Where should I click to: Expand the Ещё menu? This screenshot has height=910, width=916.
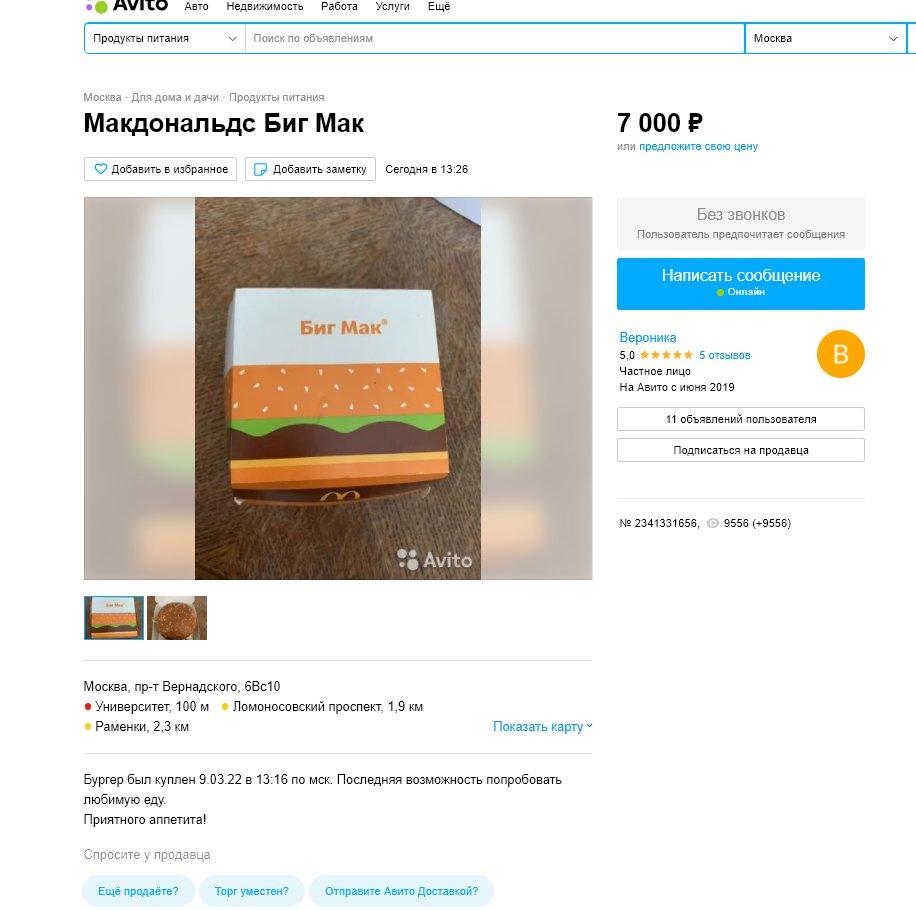pyautogui.click(x=439, y=6)
